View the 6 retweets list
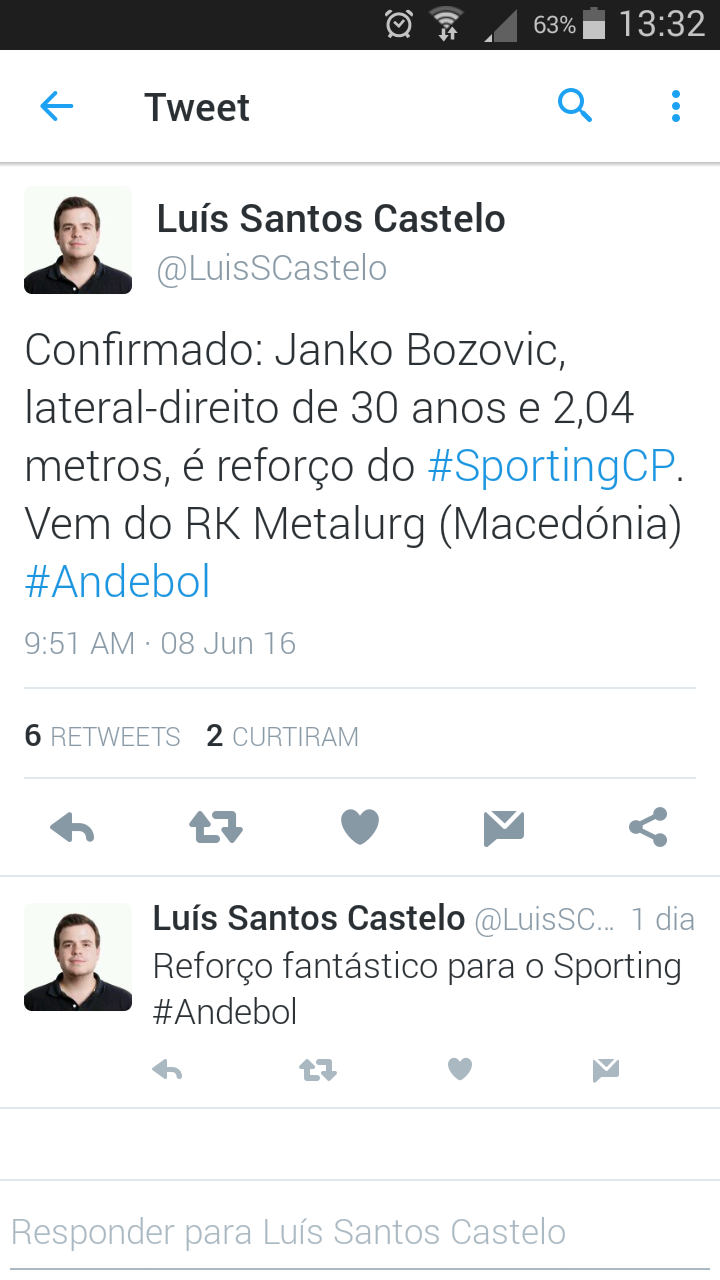 (102, 737)
